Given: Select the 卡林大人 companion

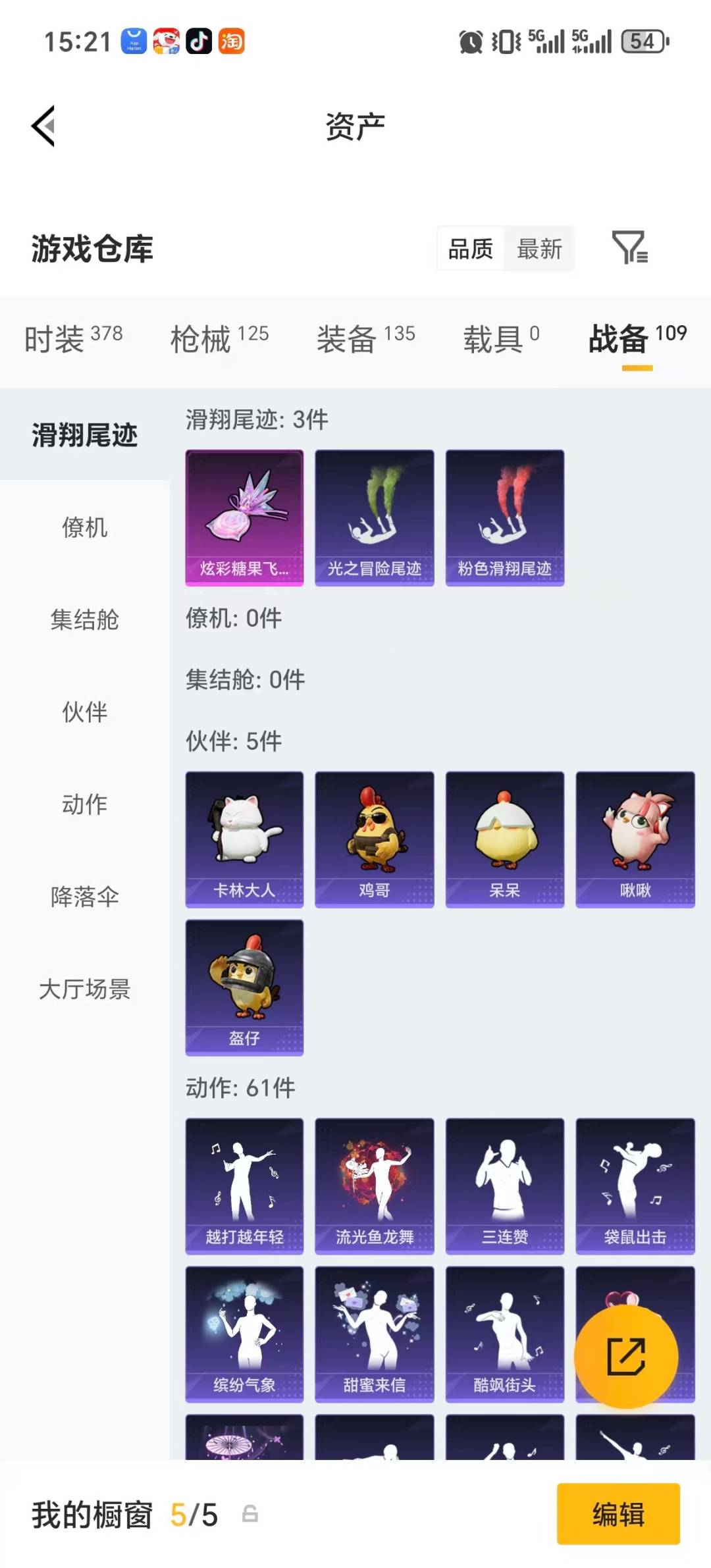Looking at the screenshot, I should pyautogui.click(x=244, y=837).
